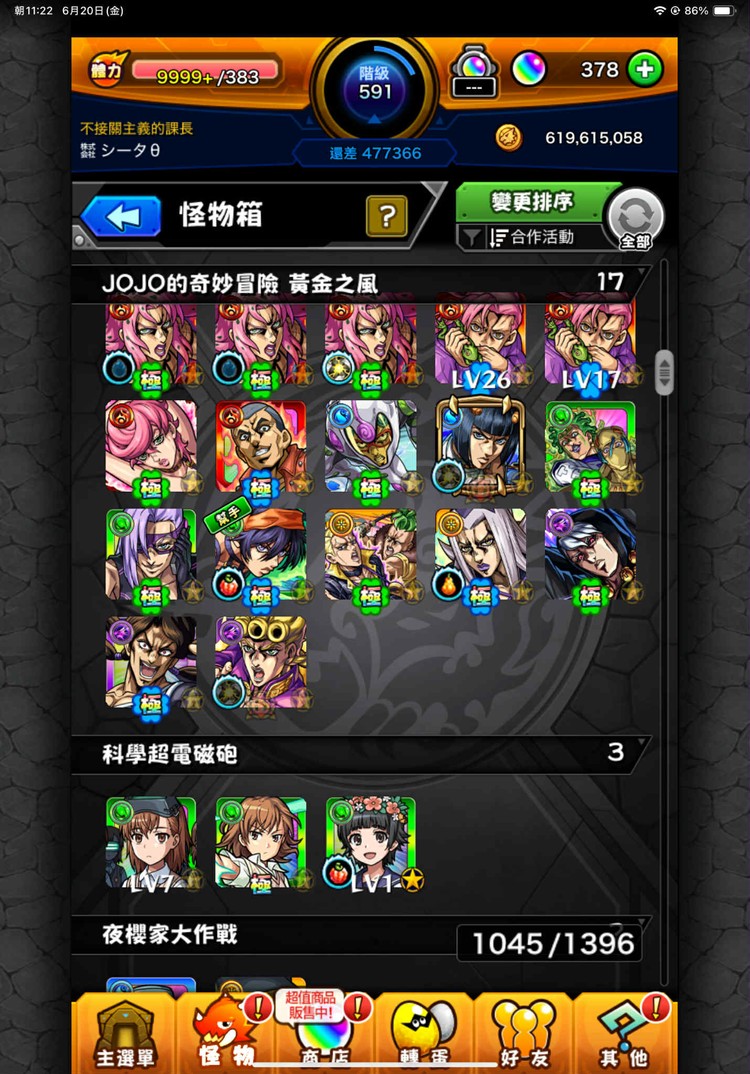Tap the orb dispenser icon showing ---
The height and width of the screenshot is (1074, 750).
click(x=473, y=70)
